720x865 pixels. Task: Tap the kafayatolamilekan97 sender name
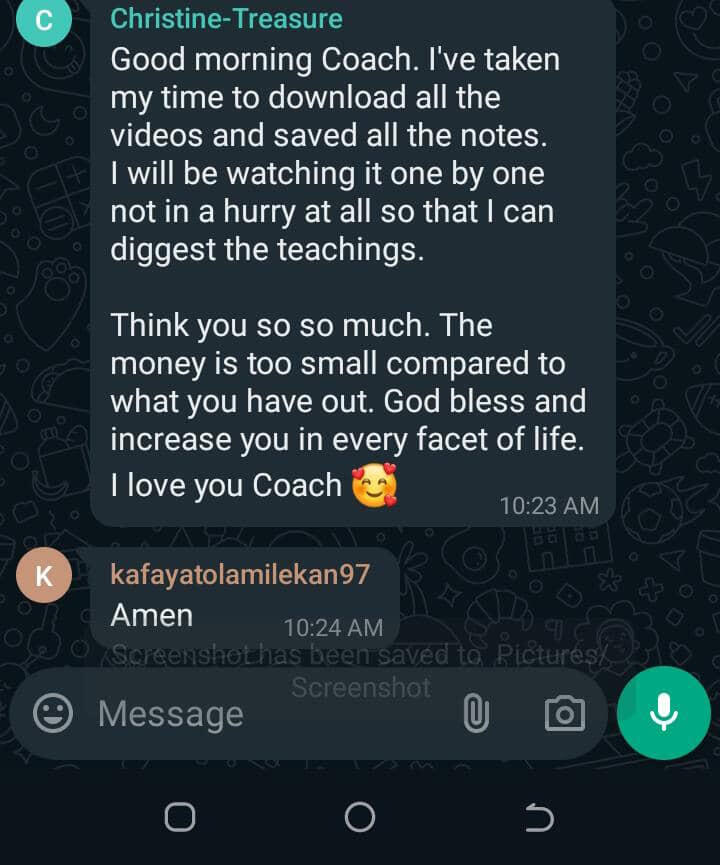pos(240,574)
